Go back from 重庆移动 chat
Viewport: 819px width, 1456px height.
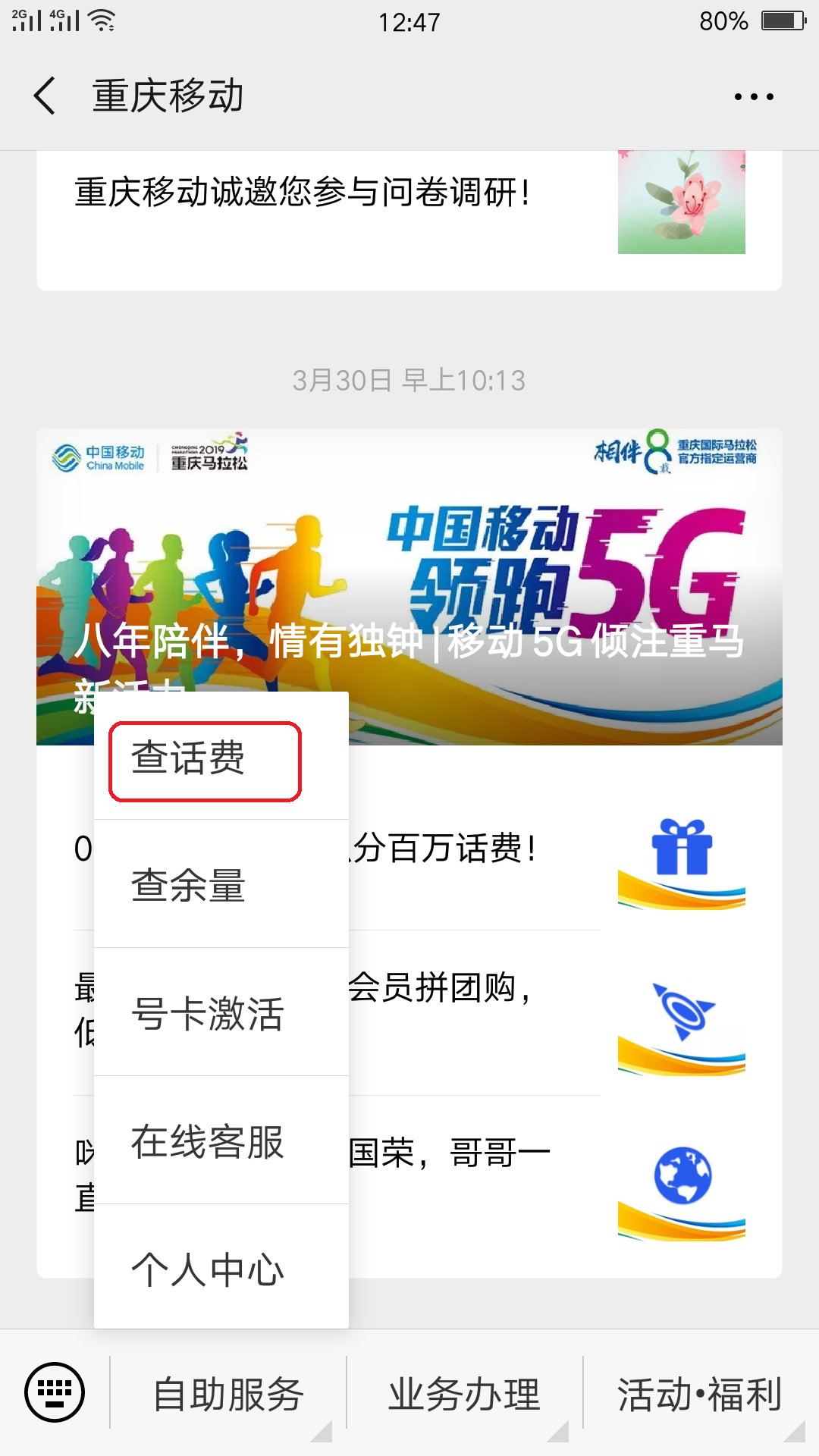pyautogui.click(x=45, y=96)
